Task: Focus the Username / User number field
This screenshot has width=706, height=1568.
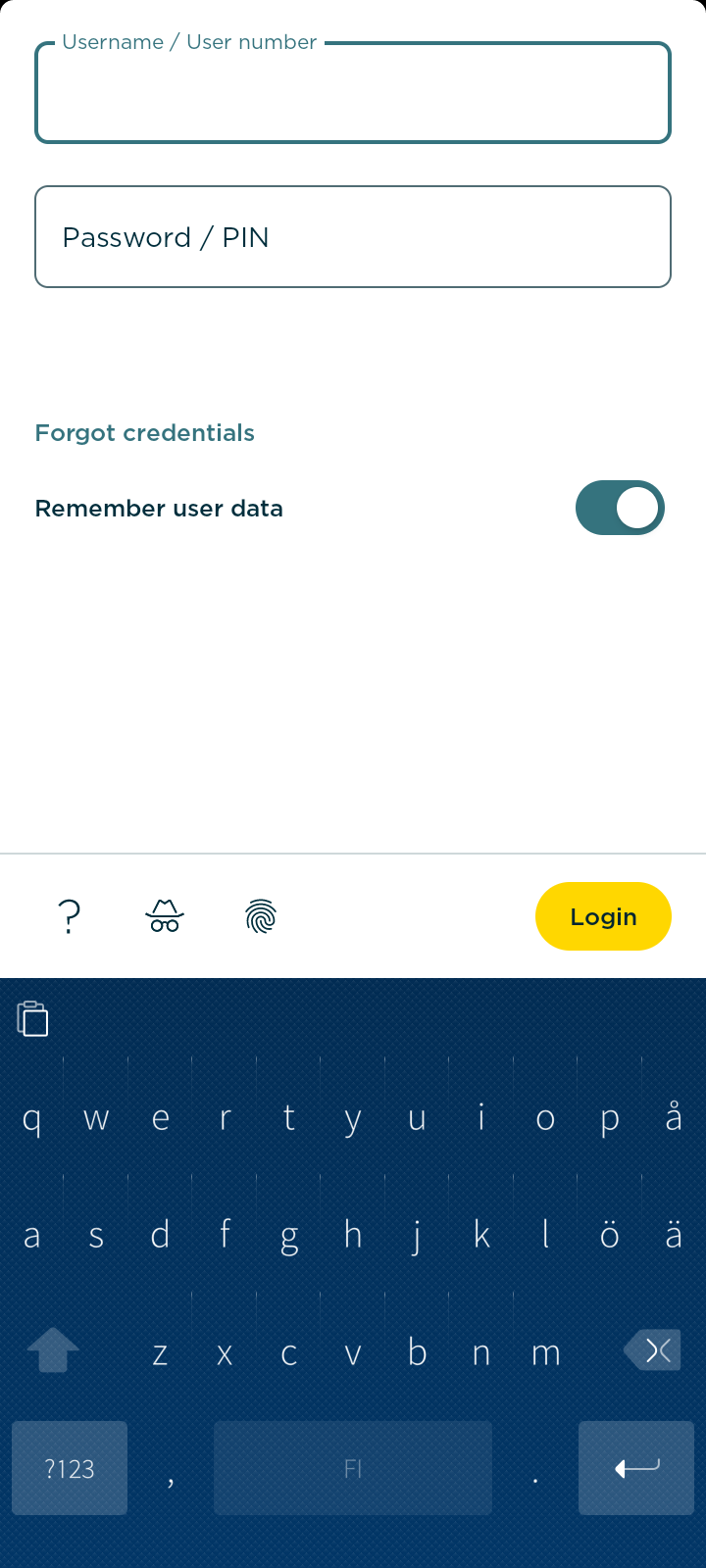Action: (353, 94)
